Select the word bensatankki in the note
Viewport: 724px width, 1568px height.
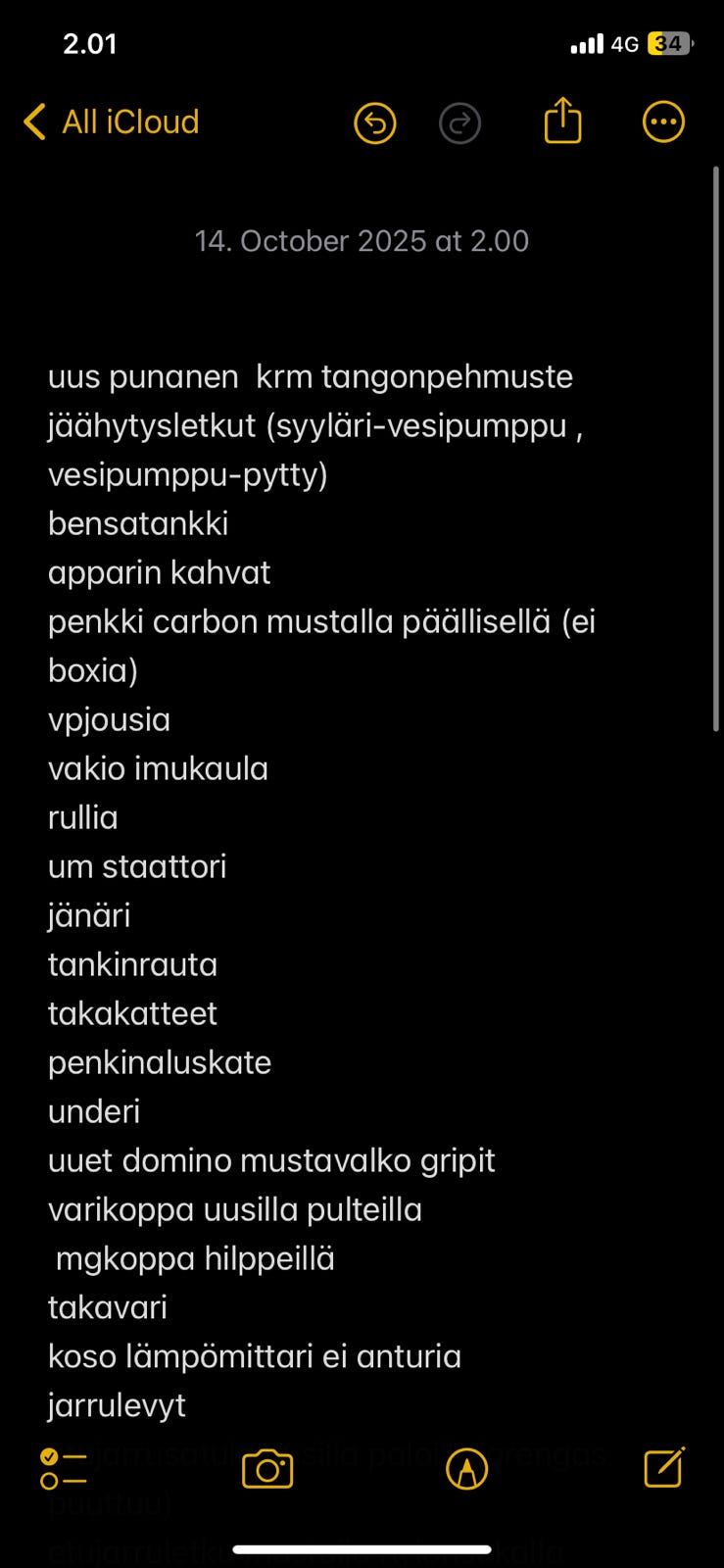pos(137,523)
